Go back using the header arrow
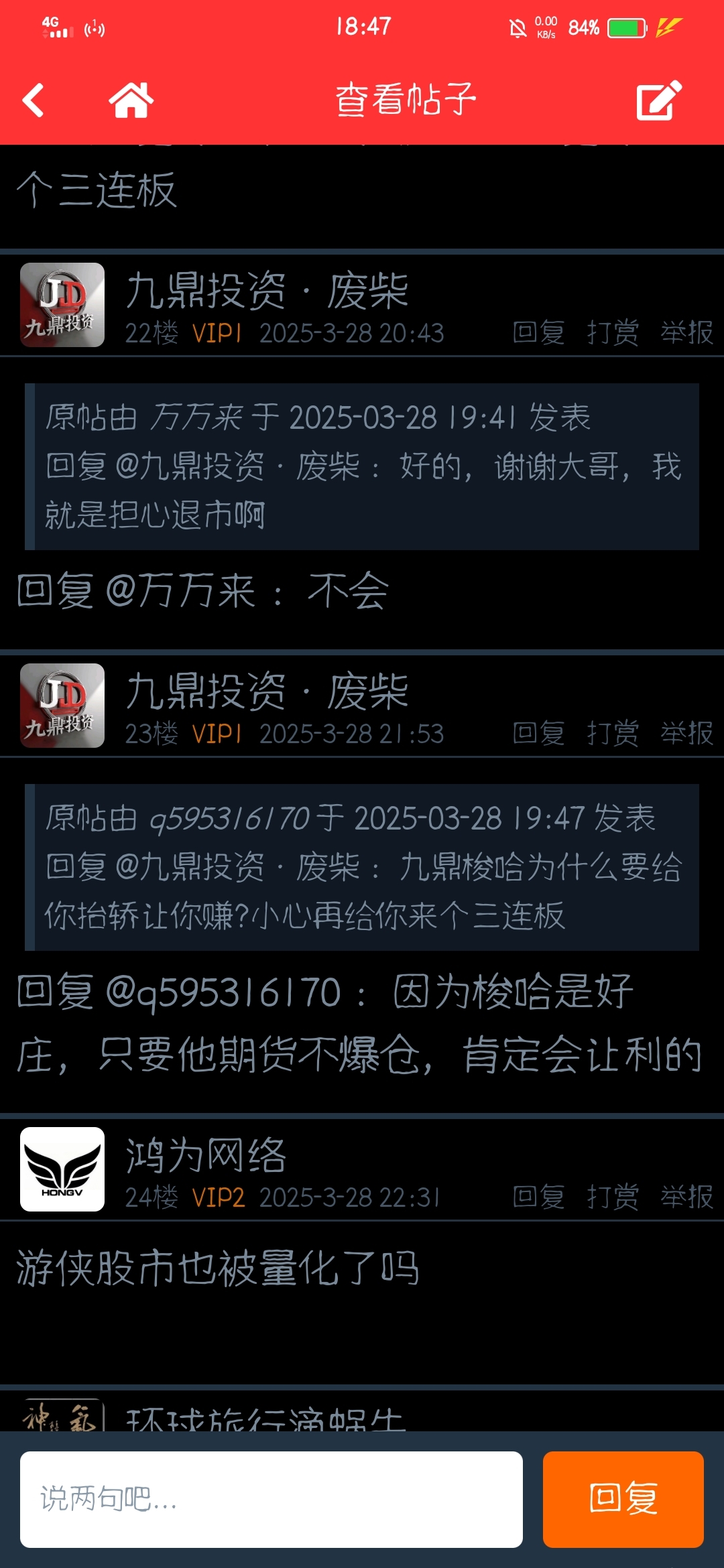This screenshot has height=1568, width=724. 33,101
